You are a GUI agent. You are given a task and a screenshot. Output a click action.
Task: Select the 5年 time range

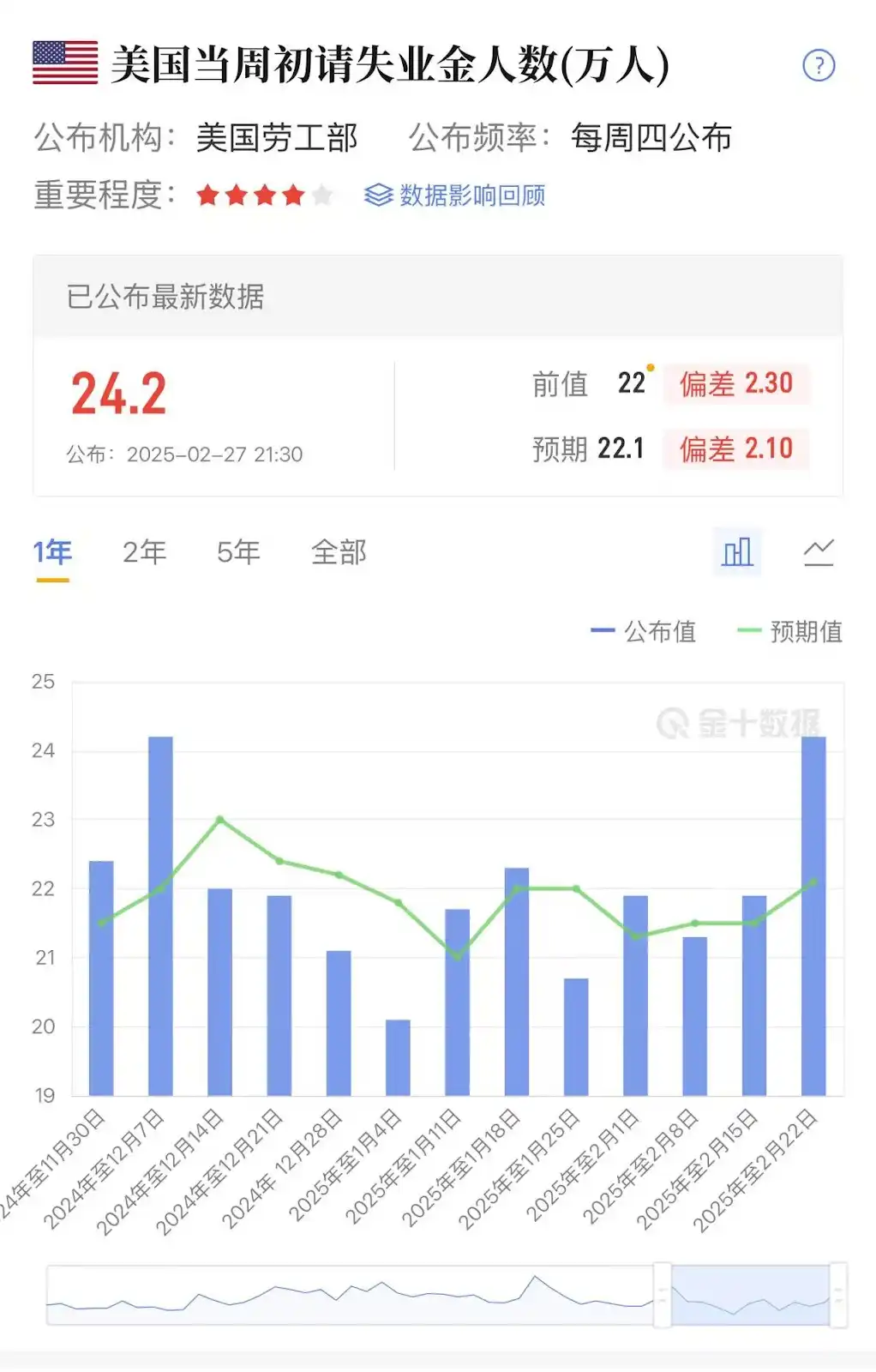[238, 552]
